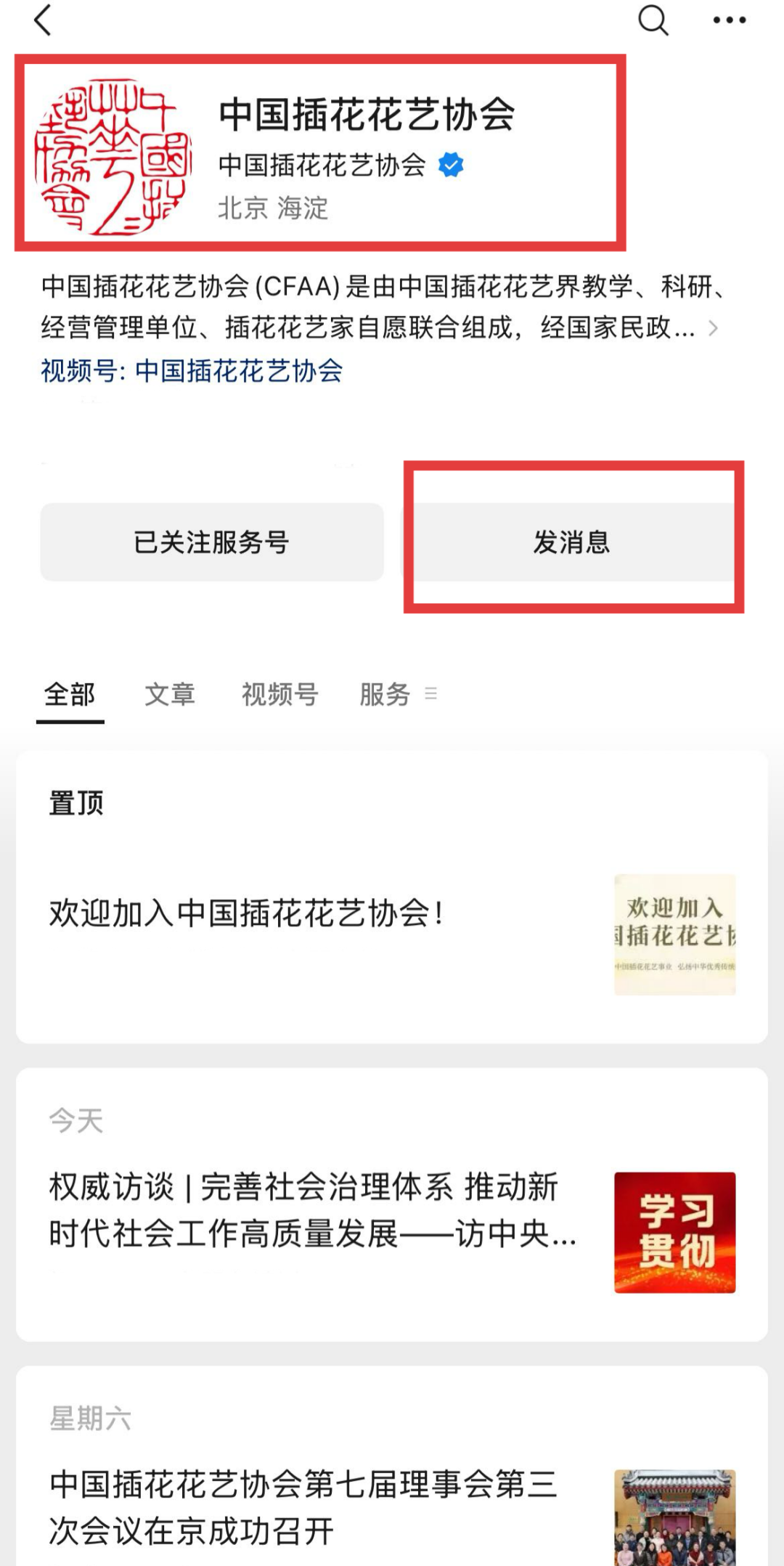Switch to the 文章 tab
The height and width of the screenshot is (1566, 784).
point(170,695)
